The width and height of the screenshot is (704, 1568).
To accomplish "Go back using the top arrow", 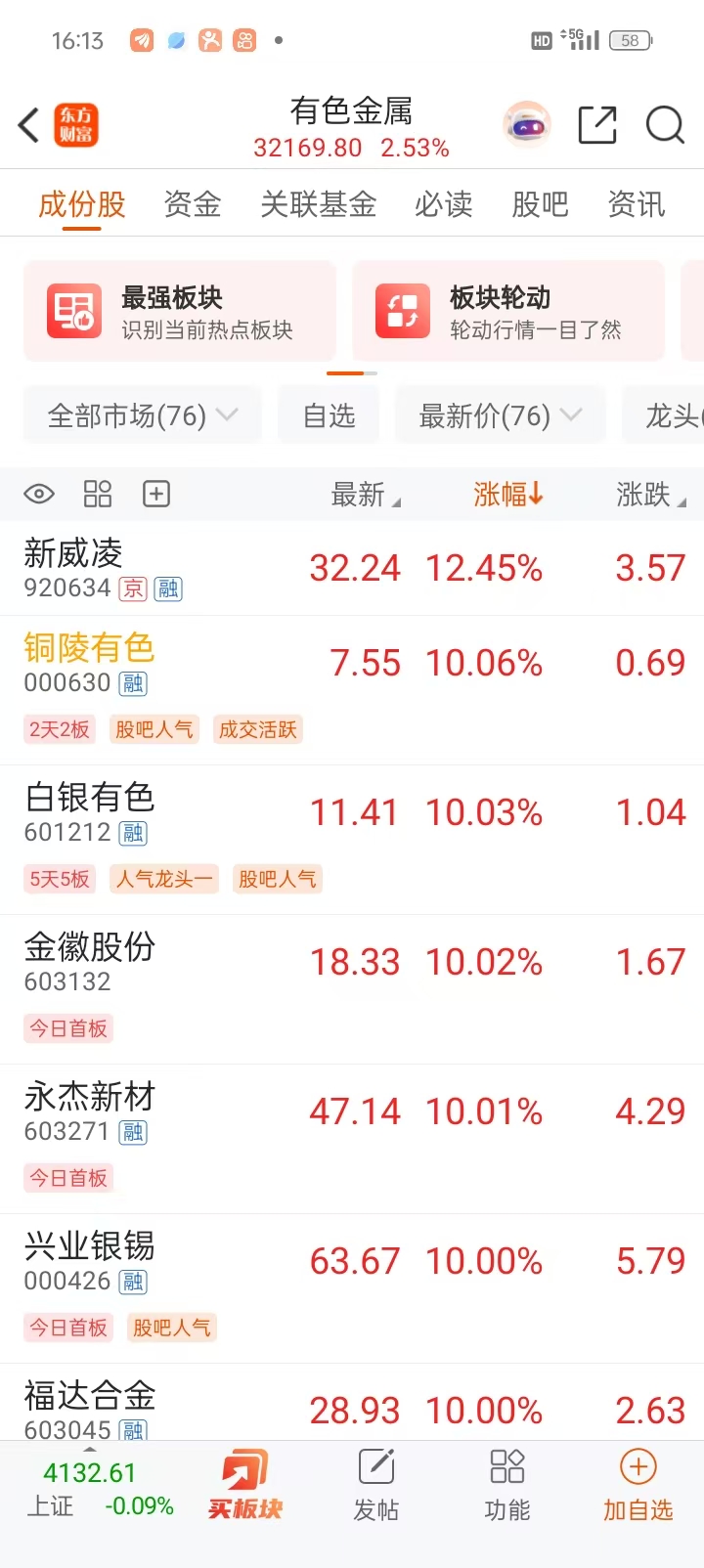I will tap(29, 126).
